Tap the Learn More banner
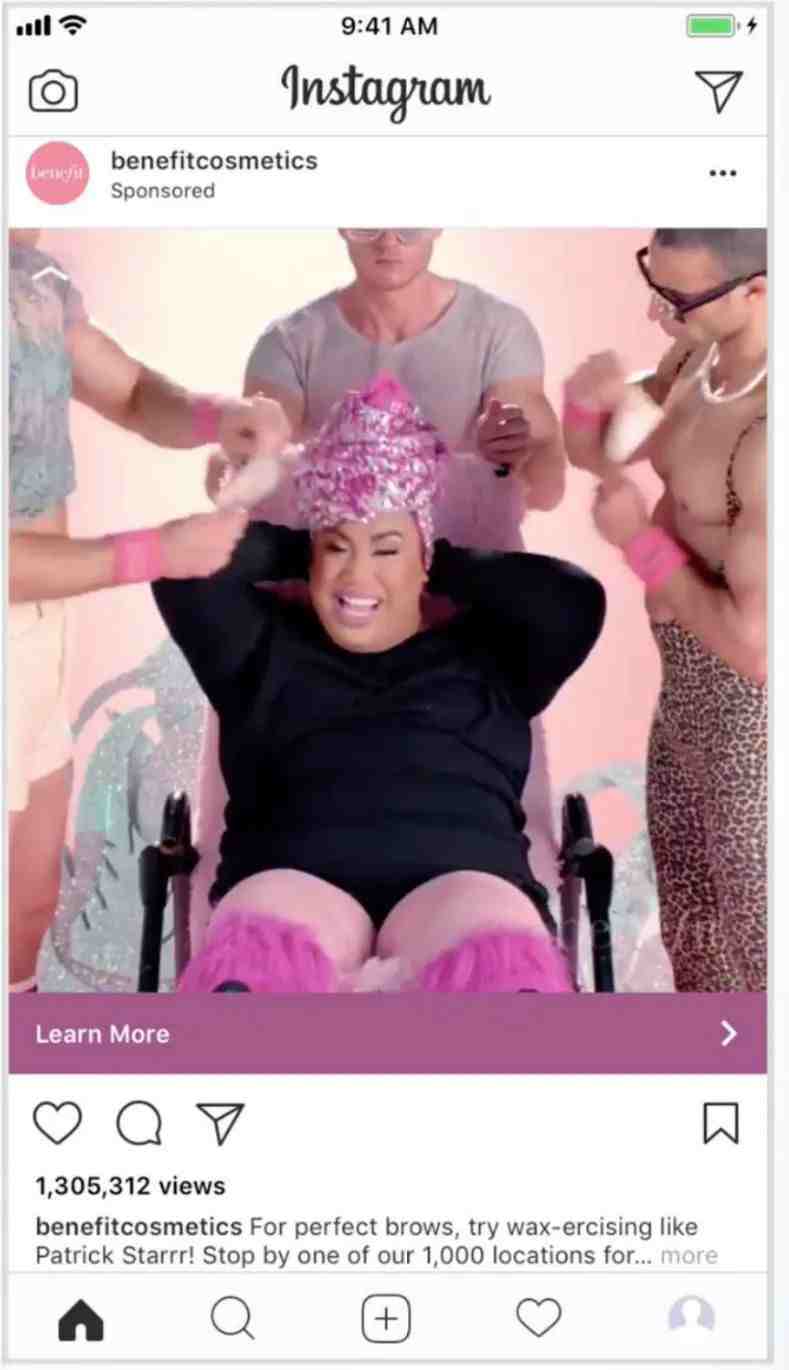 coord(387,1033)
